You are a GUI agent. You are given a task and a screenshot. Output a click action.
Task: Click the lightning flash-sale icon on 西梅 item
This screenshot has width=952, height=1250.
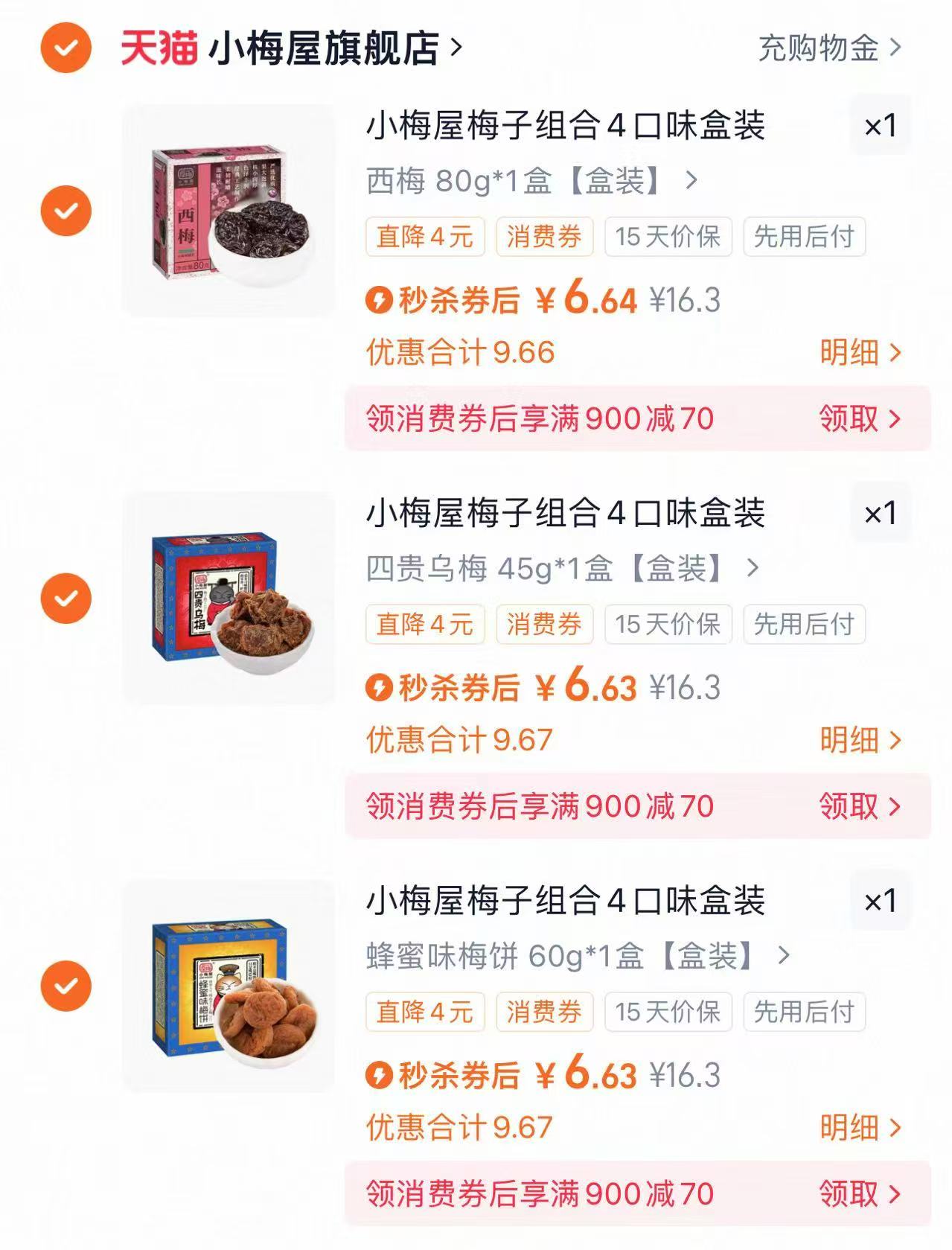coord(380,301)
